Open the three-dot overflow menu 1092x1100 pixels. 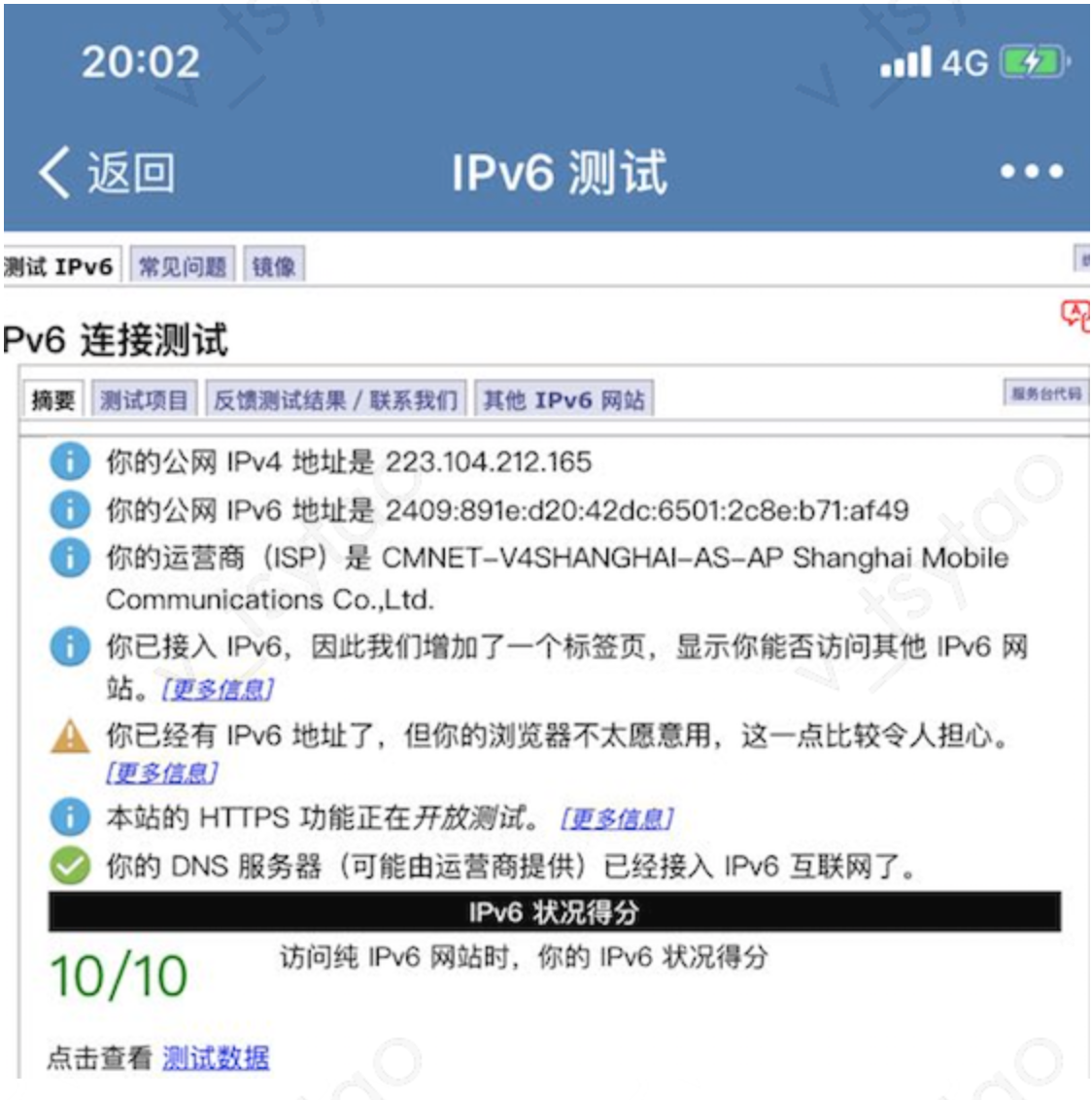click(1032, 172)
